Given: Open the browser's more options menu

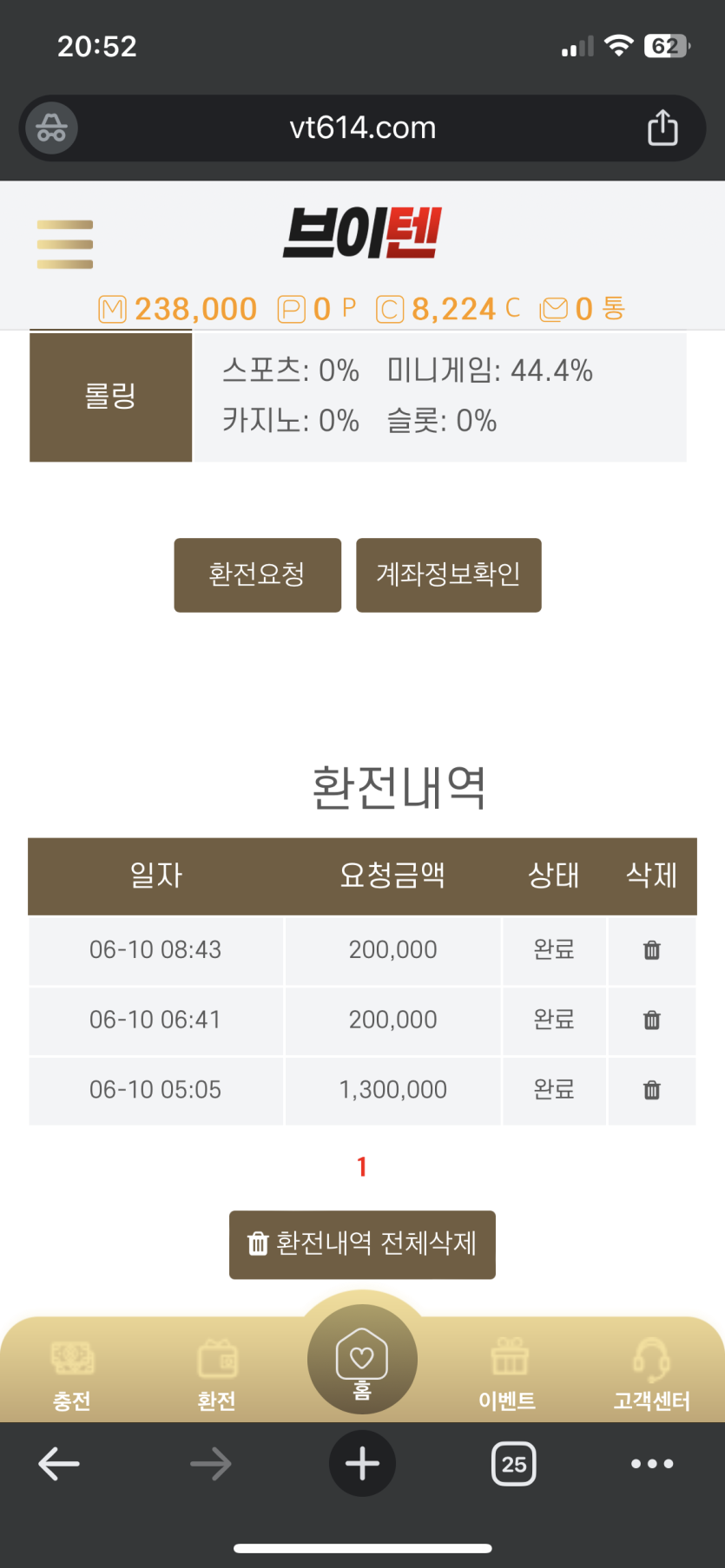Looking at the screenshot, I should point(652,1464).
